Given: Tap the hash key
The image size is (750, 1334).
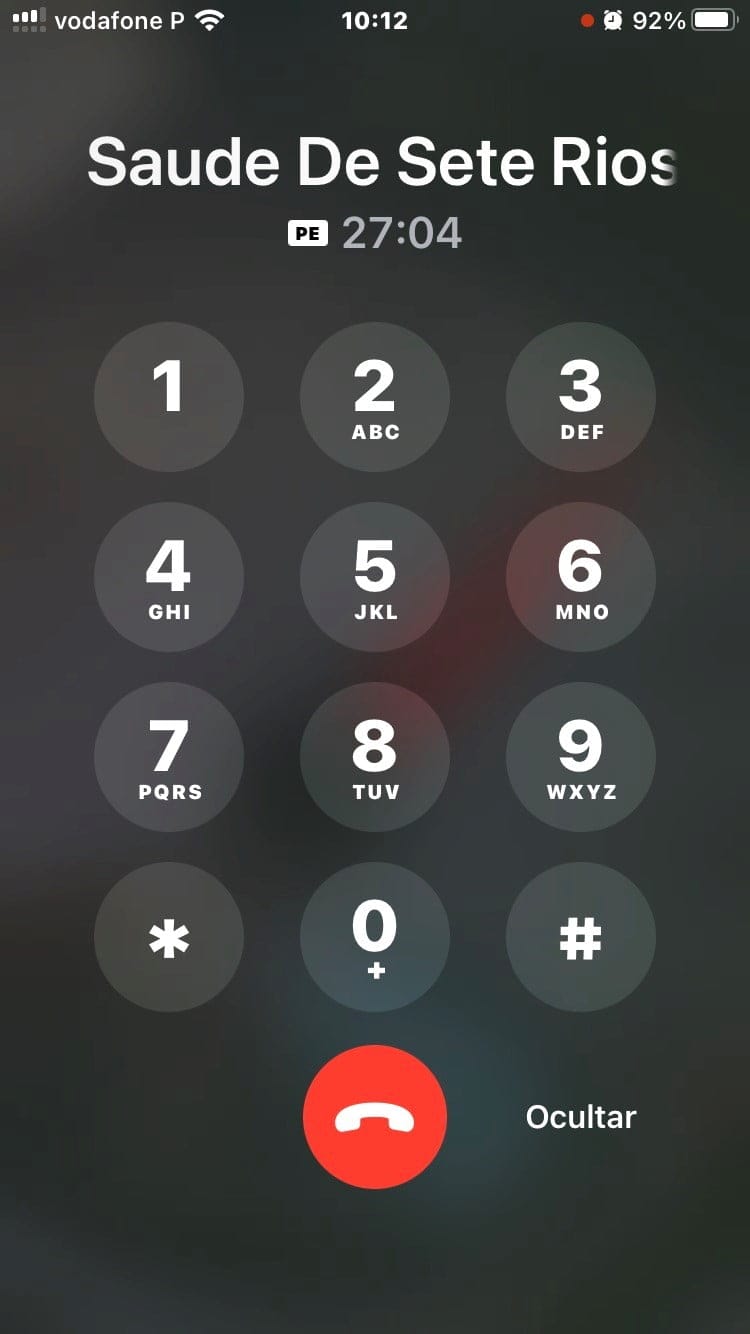Looking at the screenshot, I should point(581,937).
